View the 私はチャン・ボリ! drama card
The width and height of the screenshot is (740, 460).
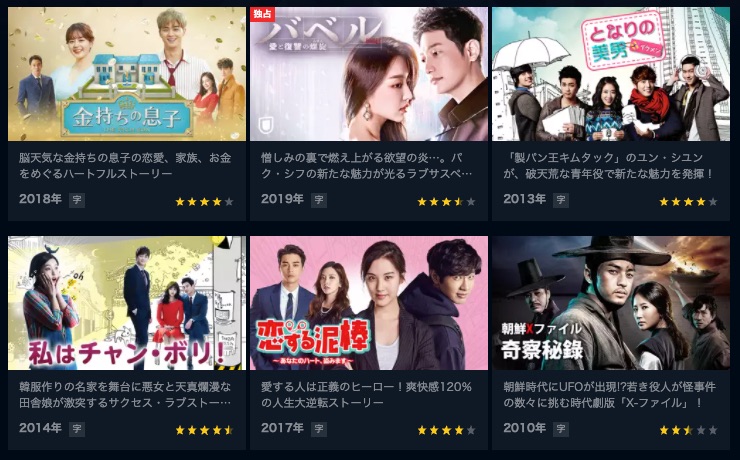click(126, 304)
